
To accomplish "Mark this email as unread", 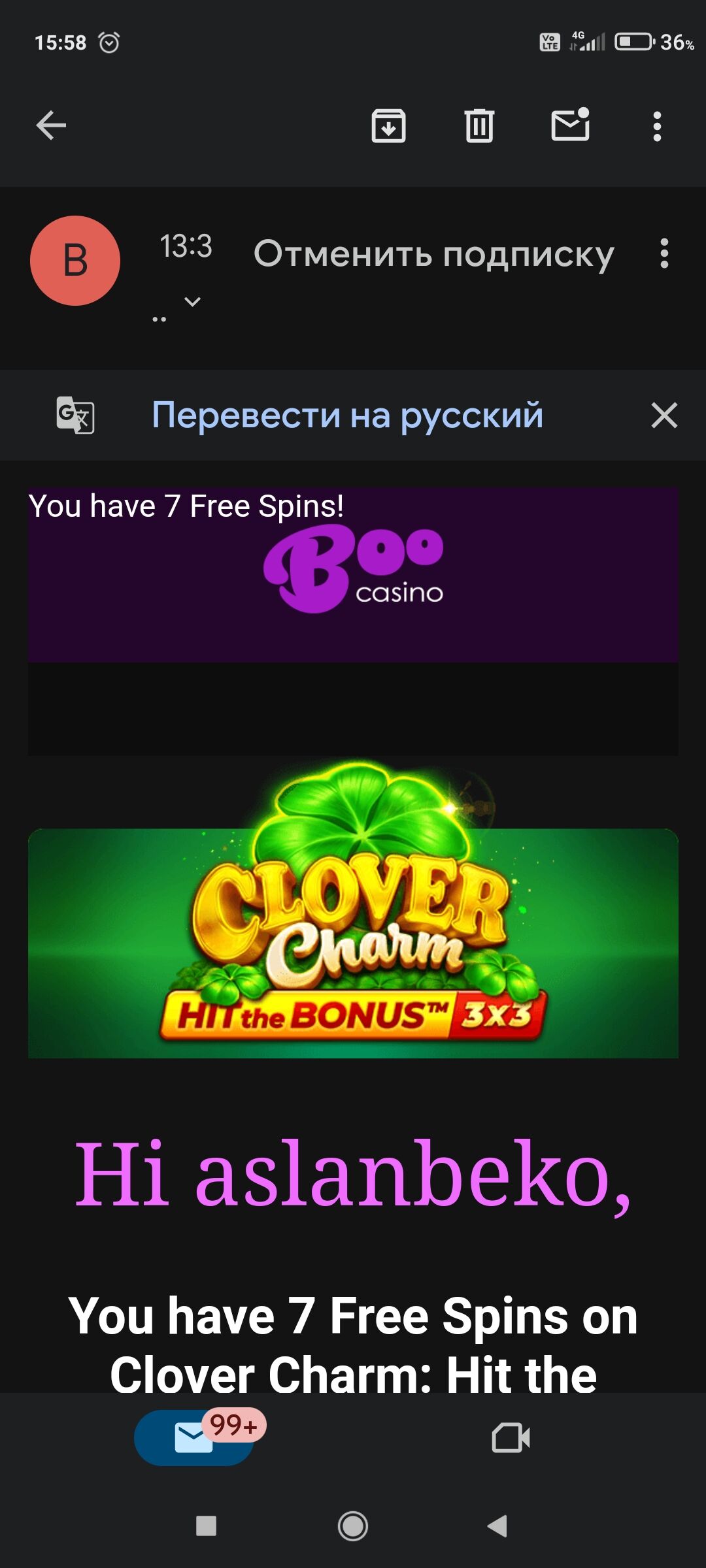I will point(570,124).
